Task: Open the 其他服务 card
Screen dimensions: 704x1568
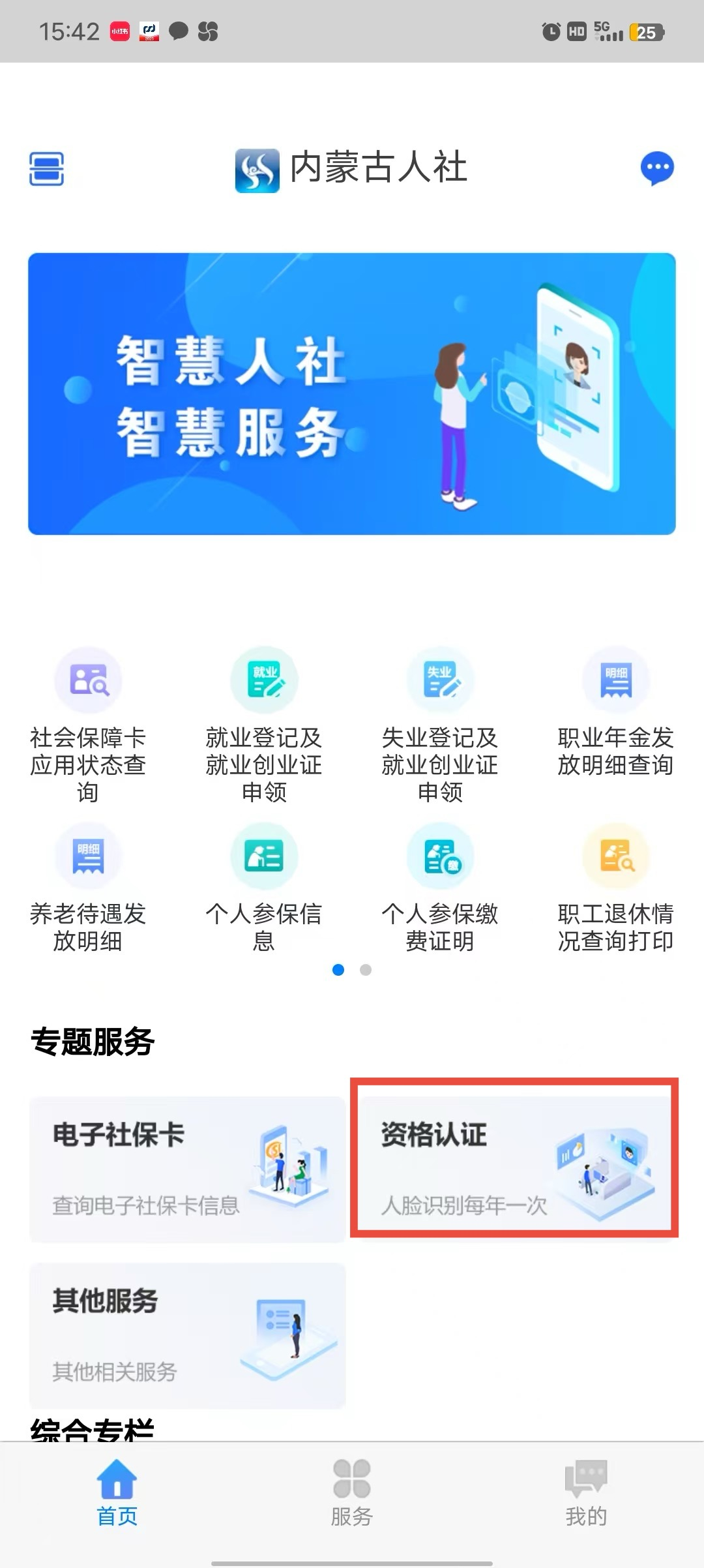Action: coord(188,1335)
